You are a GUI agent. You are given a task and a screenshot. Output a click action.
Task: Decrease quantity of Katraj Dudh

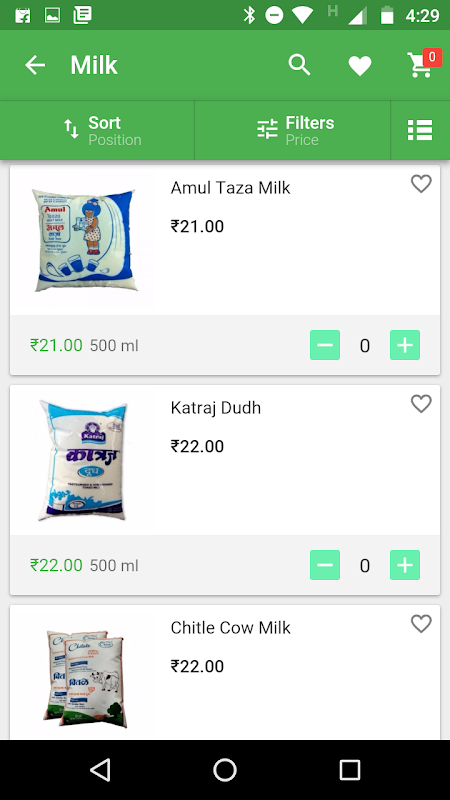325,565
